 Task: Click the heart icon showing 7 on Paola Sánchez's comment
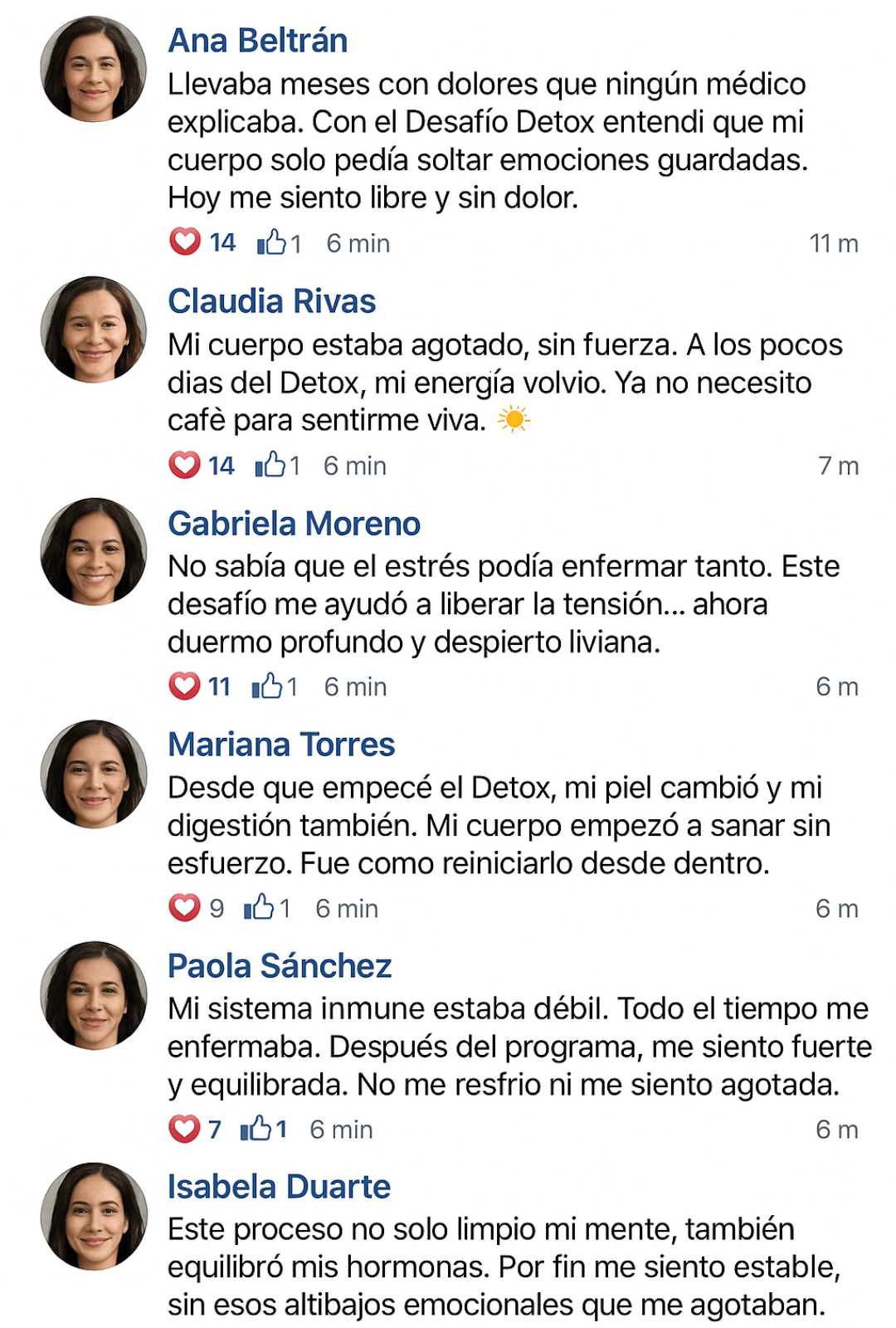[184, 1128]
